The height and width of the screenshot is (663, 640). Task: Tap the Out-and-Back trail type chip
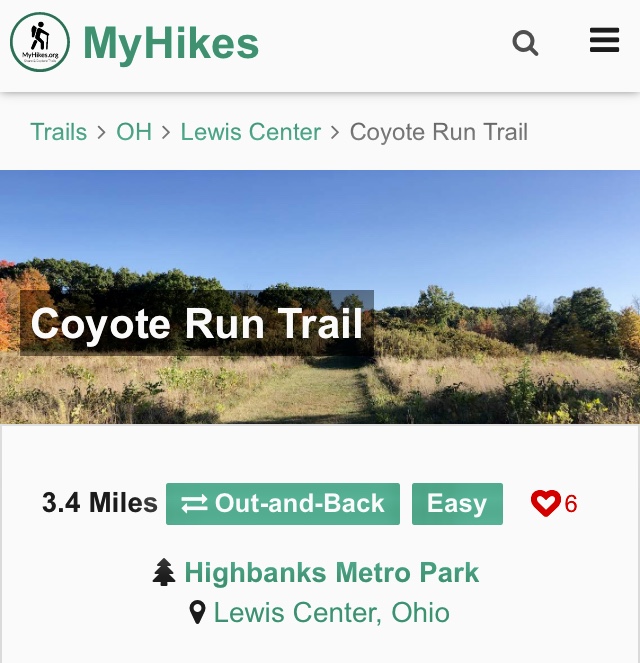(x=283, y=504)
